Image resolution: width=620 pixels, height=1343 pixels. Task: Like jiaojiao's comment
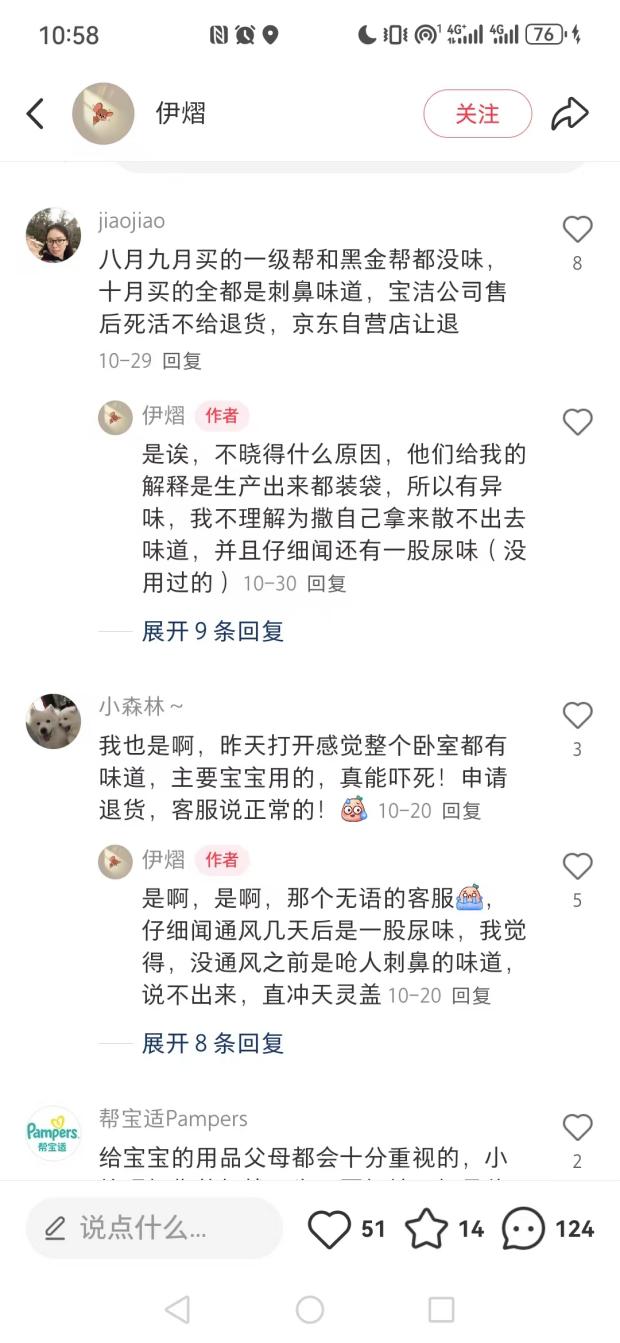coord(577,231)
